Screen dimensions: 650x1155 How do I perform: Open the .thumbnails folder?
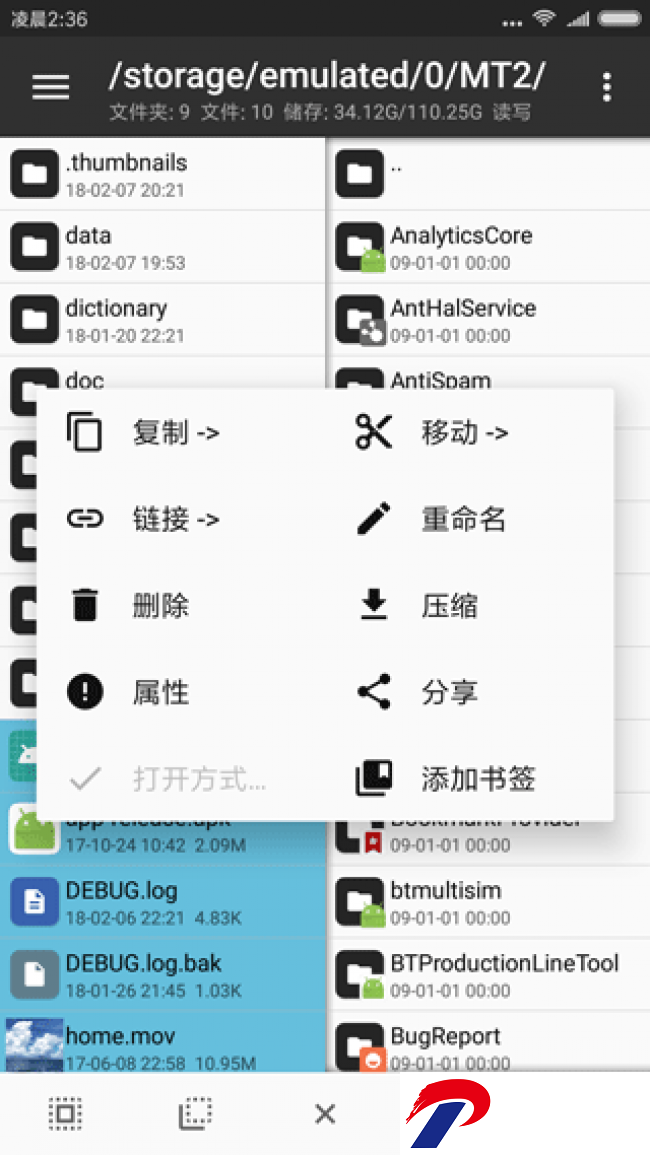[162, 174]
